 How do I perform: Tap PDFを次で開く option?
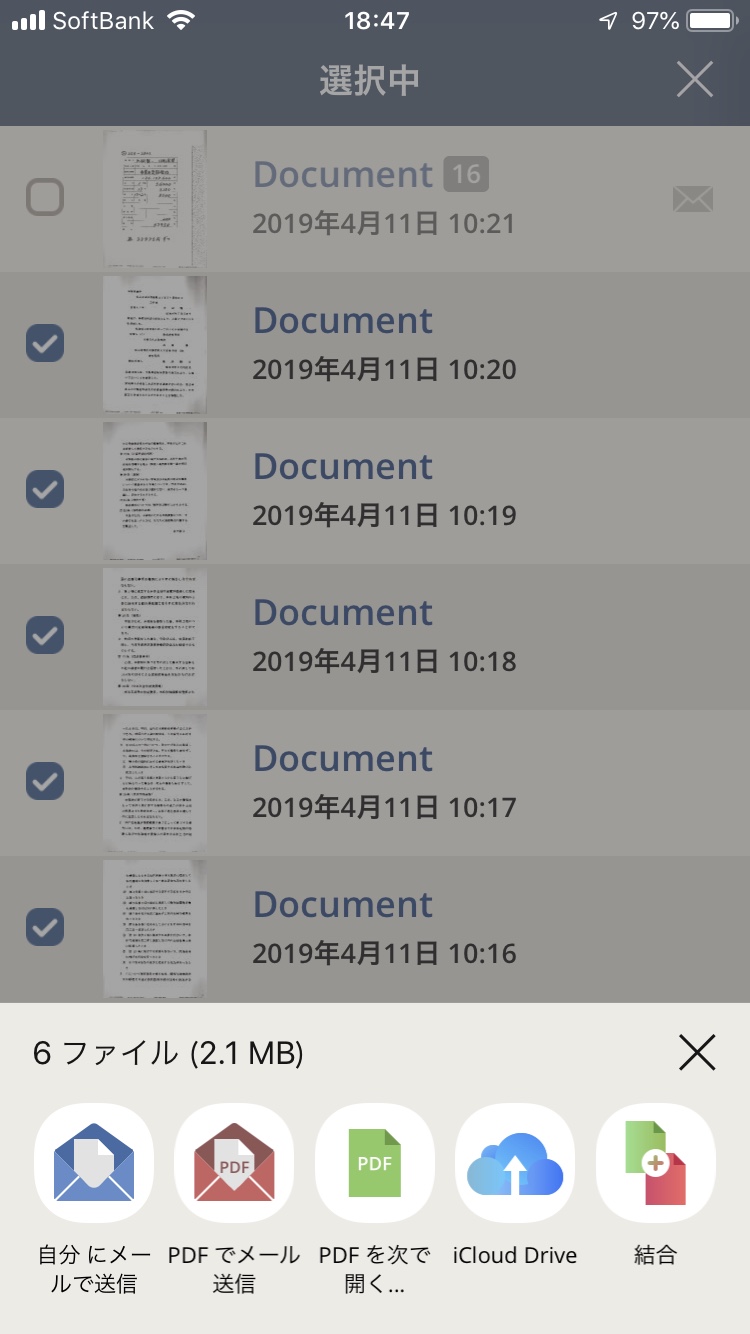coord(375,1163)
